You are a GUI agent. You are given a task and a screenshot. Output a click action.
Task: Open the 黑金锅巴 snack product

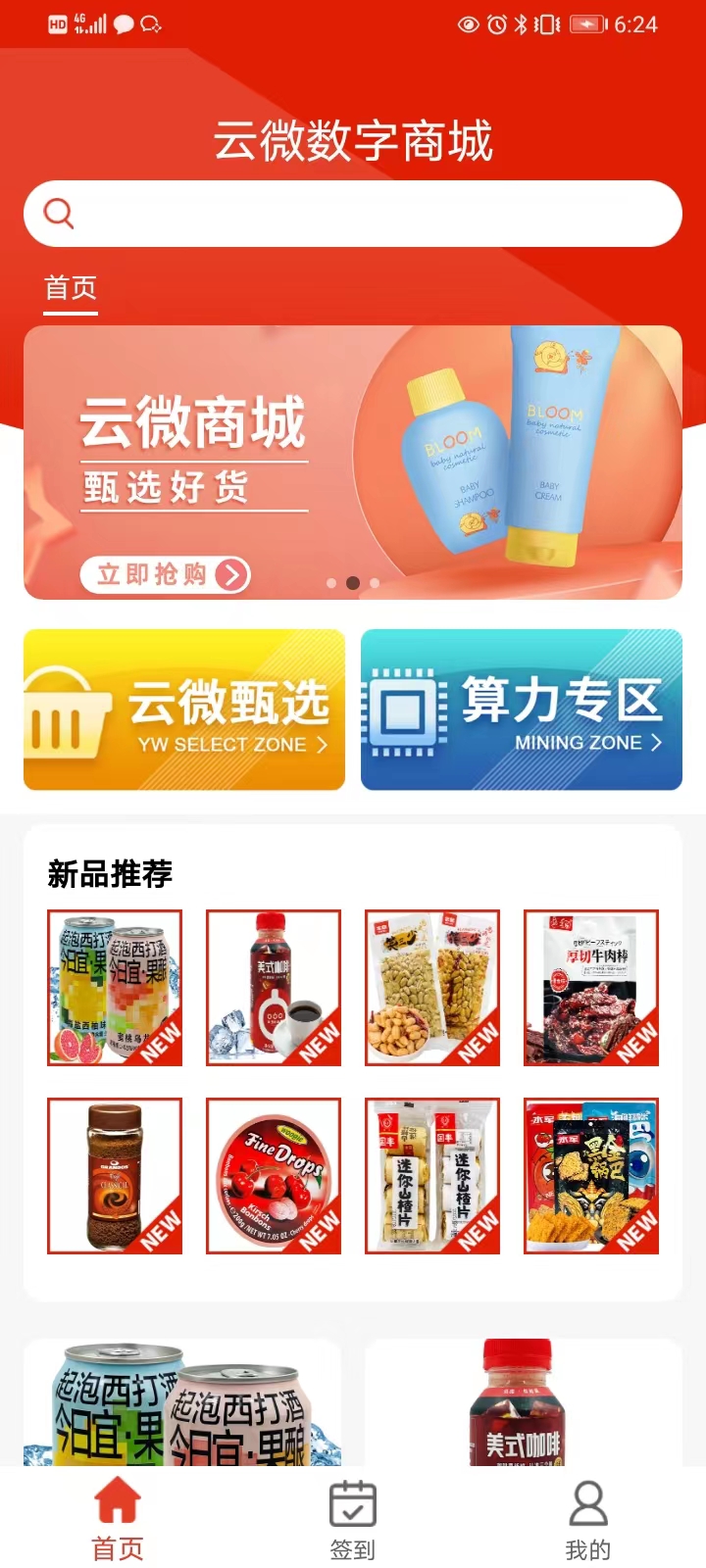[591, 1176]
